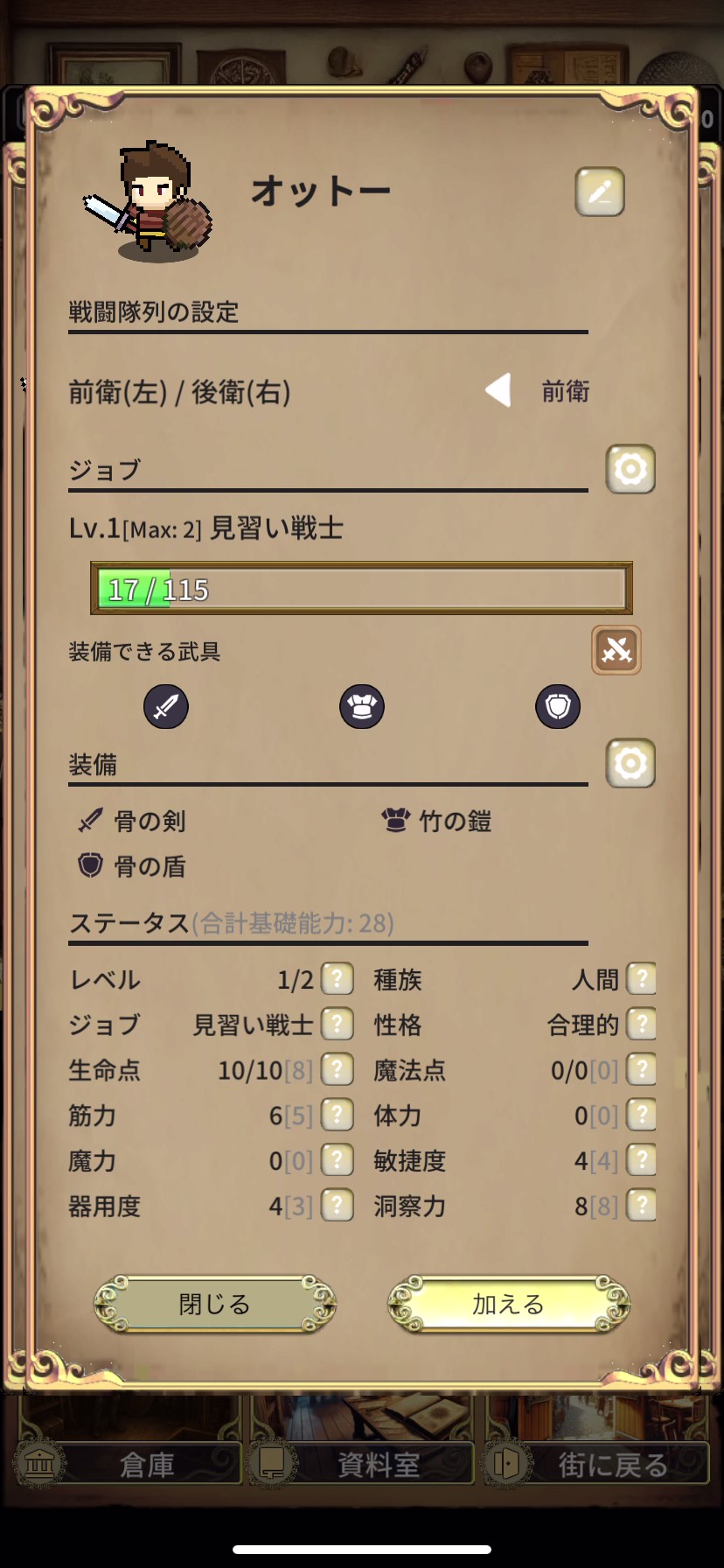The width and height of the screenshot is (724, 1568).
Task: Tap the pencil icon to rename オットー
Action: click(599, 192)
